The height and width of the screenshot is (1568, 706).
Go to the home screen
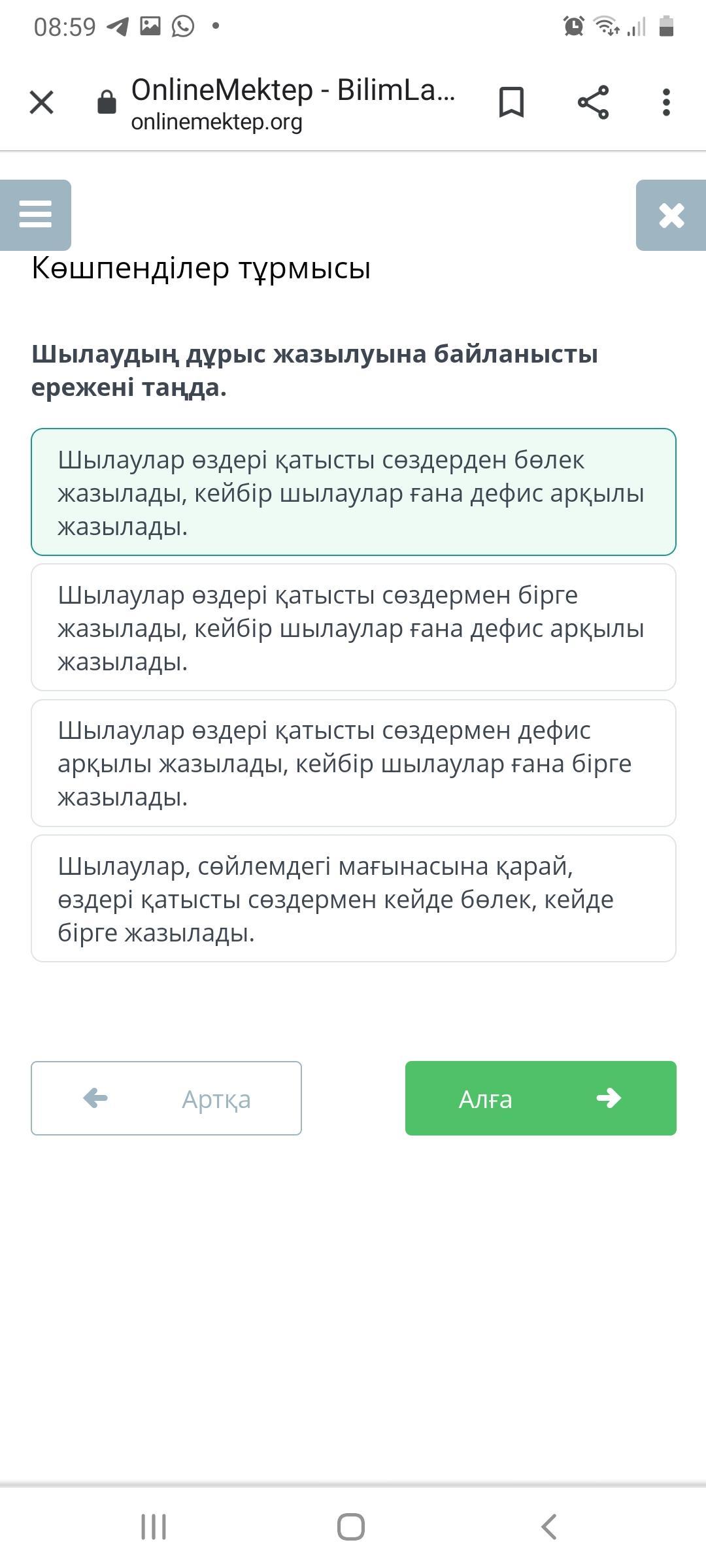351,1527
